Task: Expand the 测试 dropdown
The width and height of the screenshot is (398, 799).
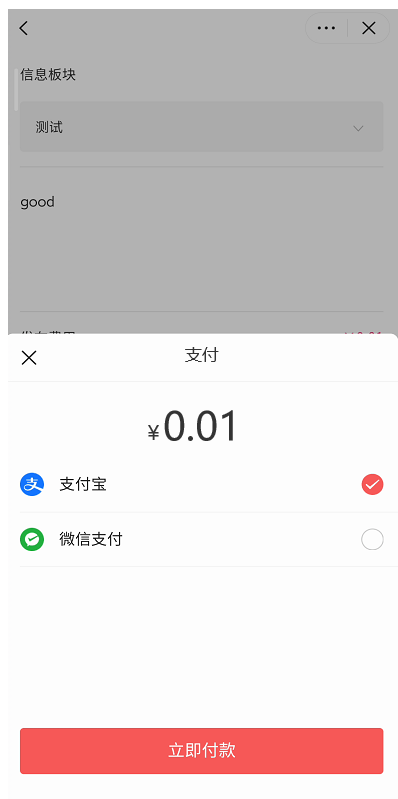Action: (x=201, y=126)
